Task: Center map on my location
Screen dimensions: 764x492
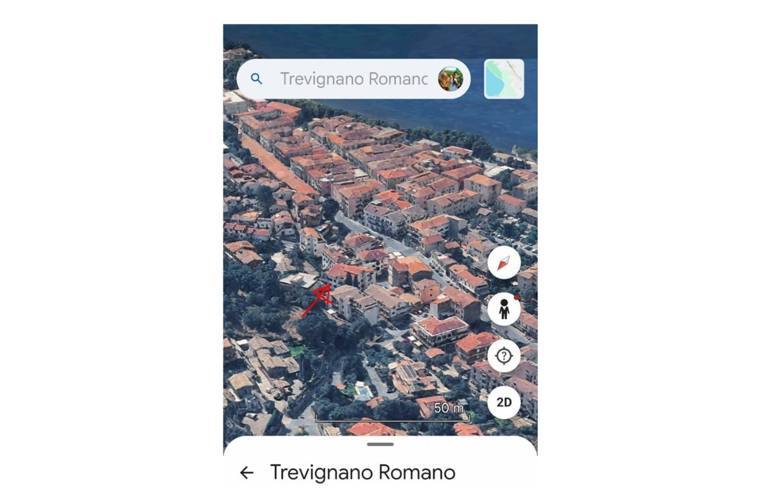Action: (504, 355)
